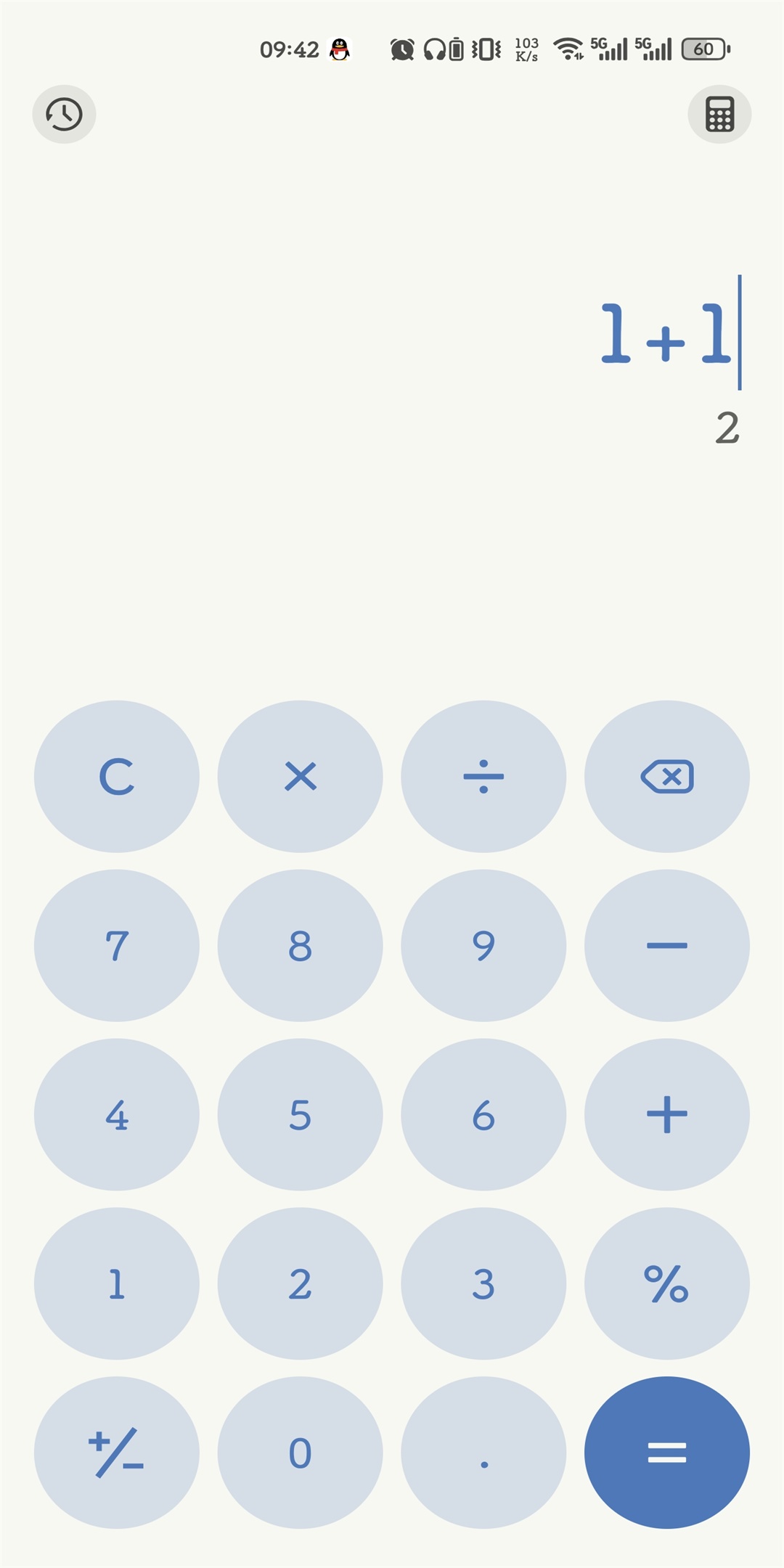The image size is (784, 1568).
Task: Enter the digit 3
Action: pyautogui.click(x=483, y=1283)
